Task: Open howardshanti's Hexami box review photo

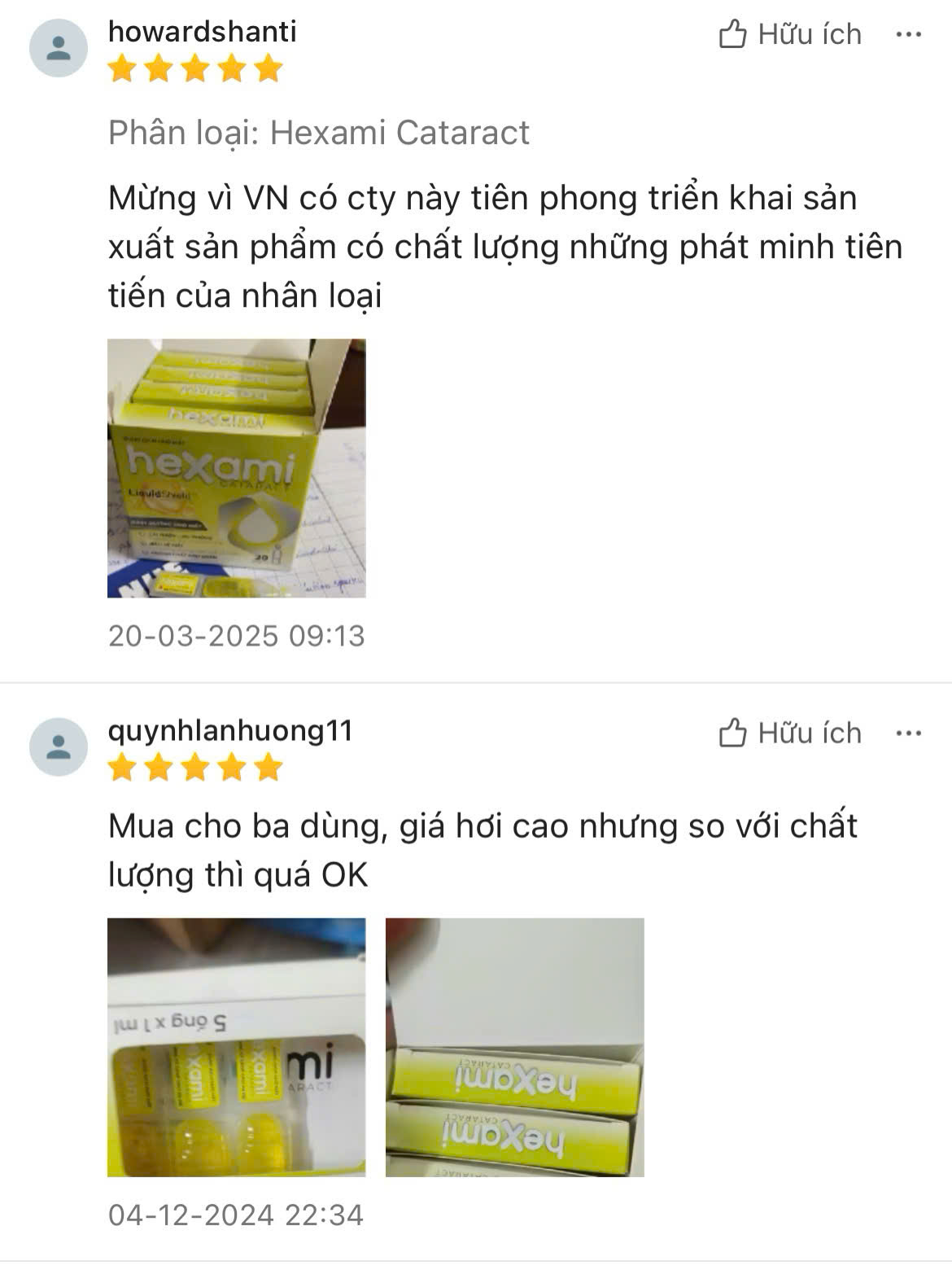Action: point(237,468)
